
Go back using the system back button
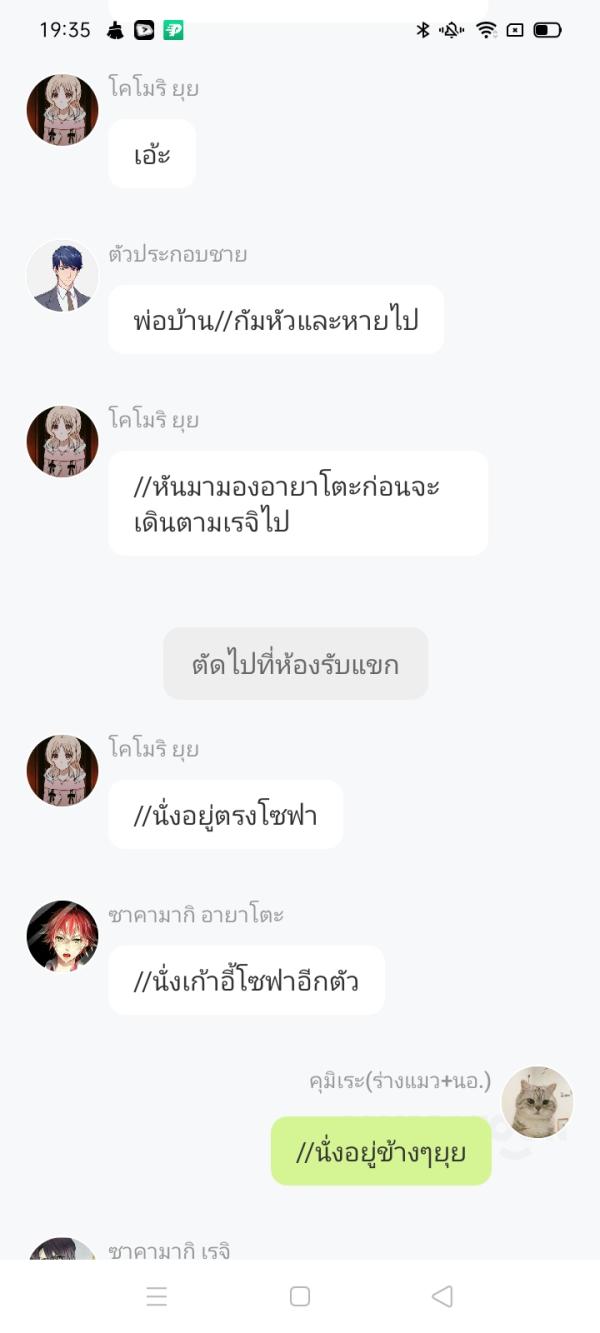click(x=442, y=1296)
